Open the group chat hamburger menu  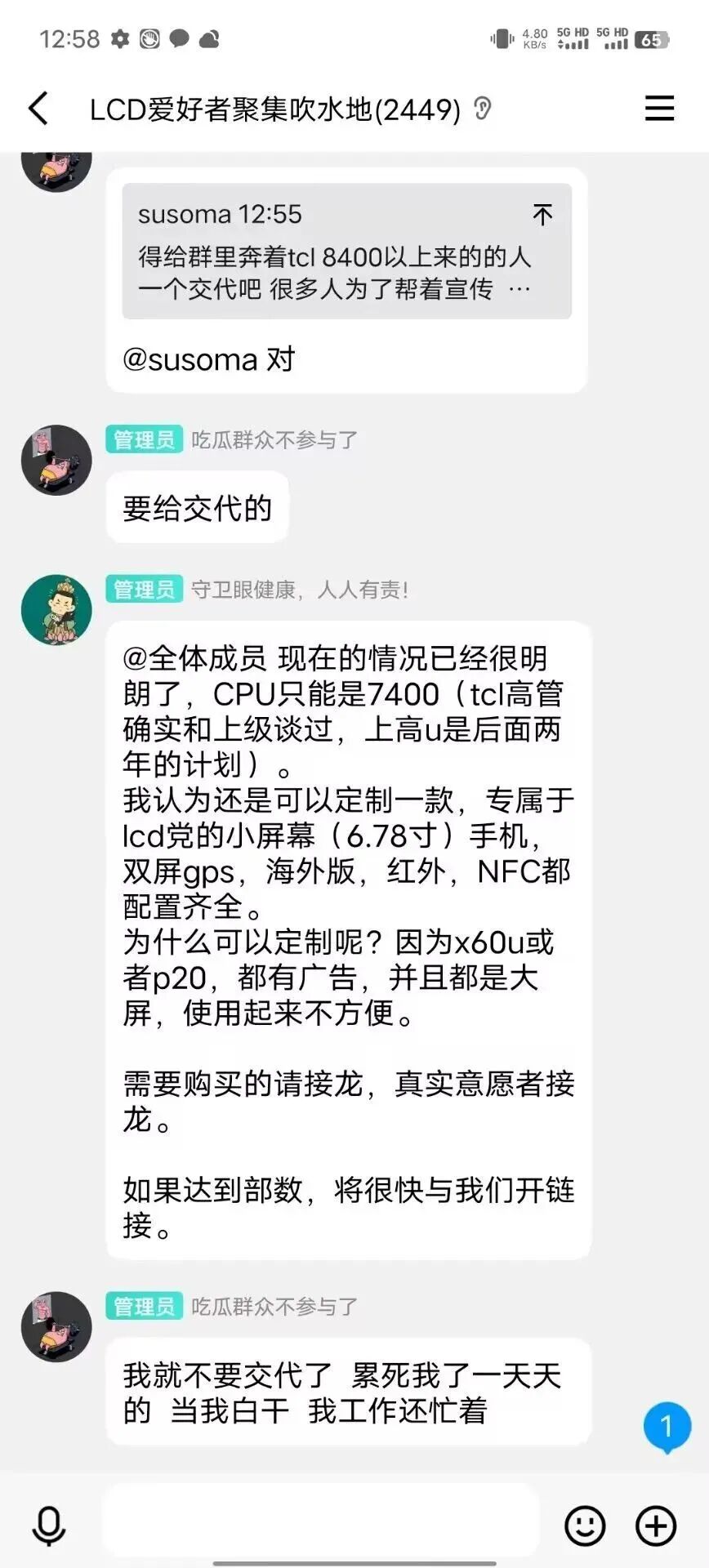(659, 108)
